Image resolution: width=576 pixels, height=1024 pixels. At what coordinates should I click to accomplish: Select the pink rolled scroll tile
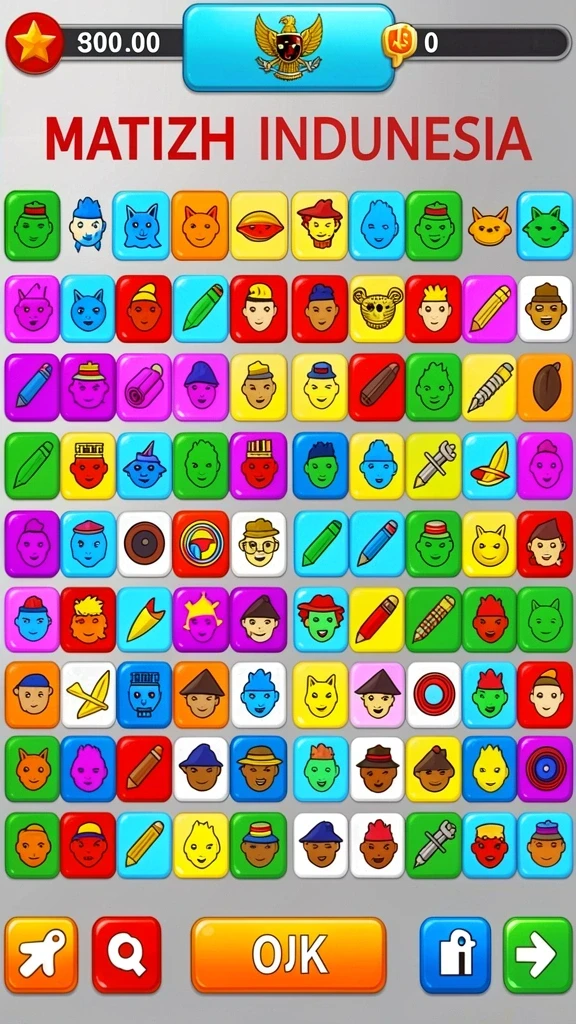144,387
